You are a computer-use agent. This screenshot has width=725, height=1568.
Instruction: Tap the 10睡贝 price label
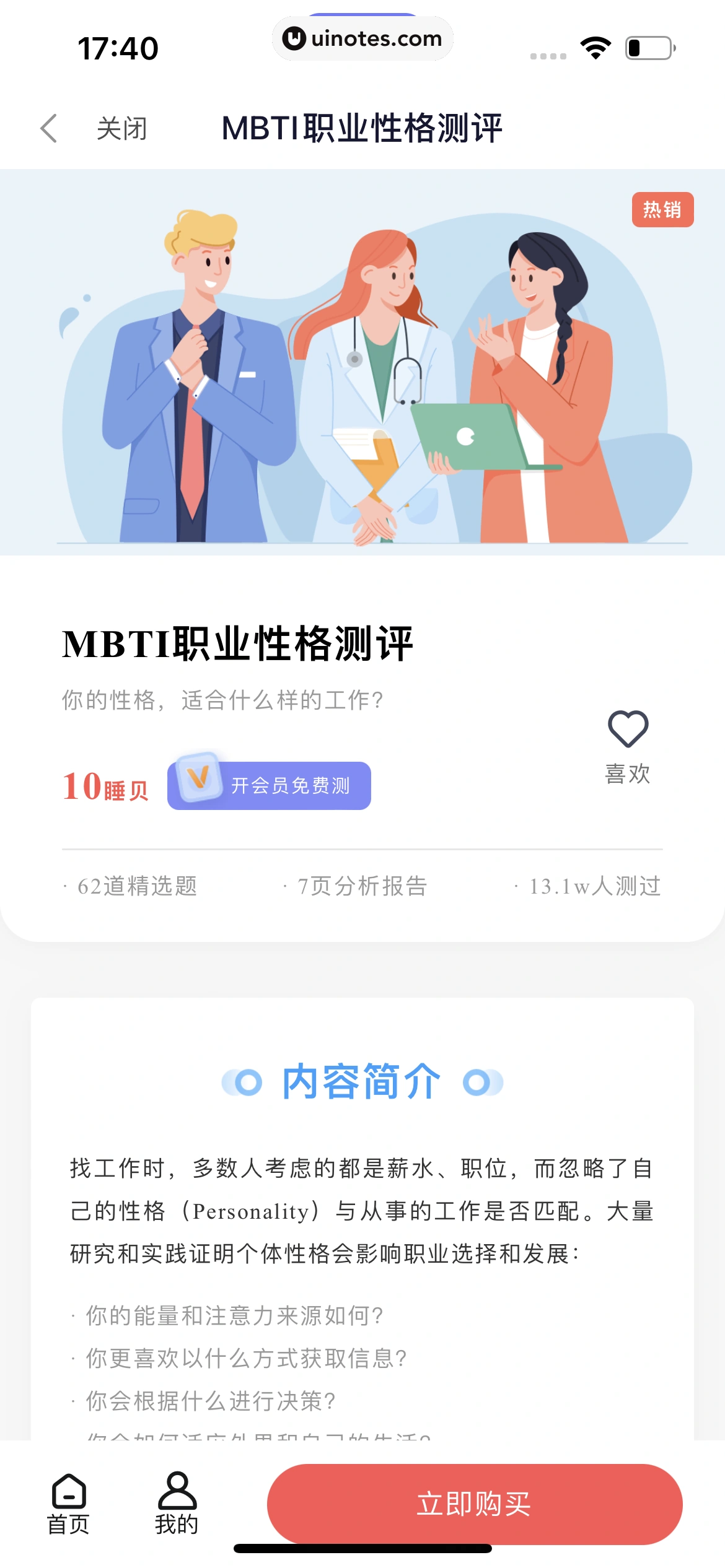(x=104, y=786)
